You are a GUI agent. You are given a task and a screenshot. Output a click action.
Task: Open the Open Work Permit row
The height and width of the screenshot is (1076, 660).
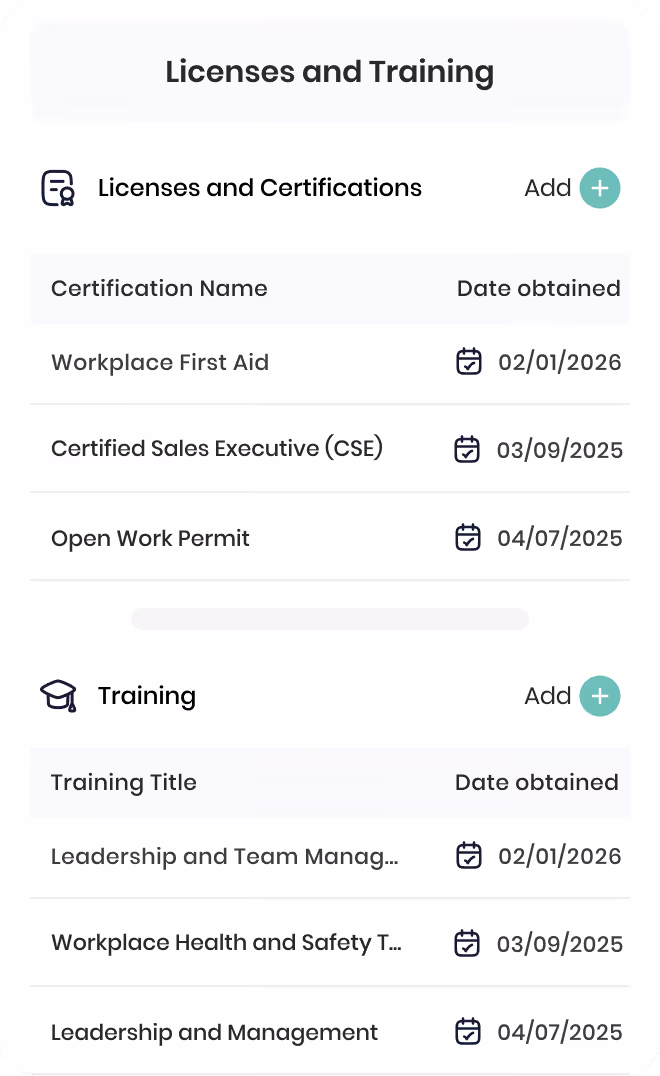coord(330,537)
